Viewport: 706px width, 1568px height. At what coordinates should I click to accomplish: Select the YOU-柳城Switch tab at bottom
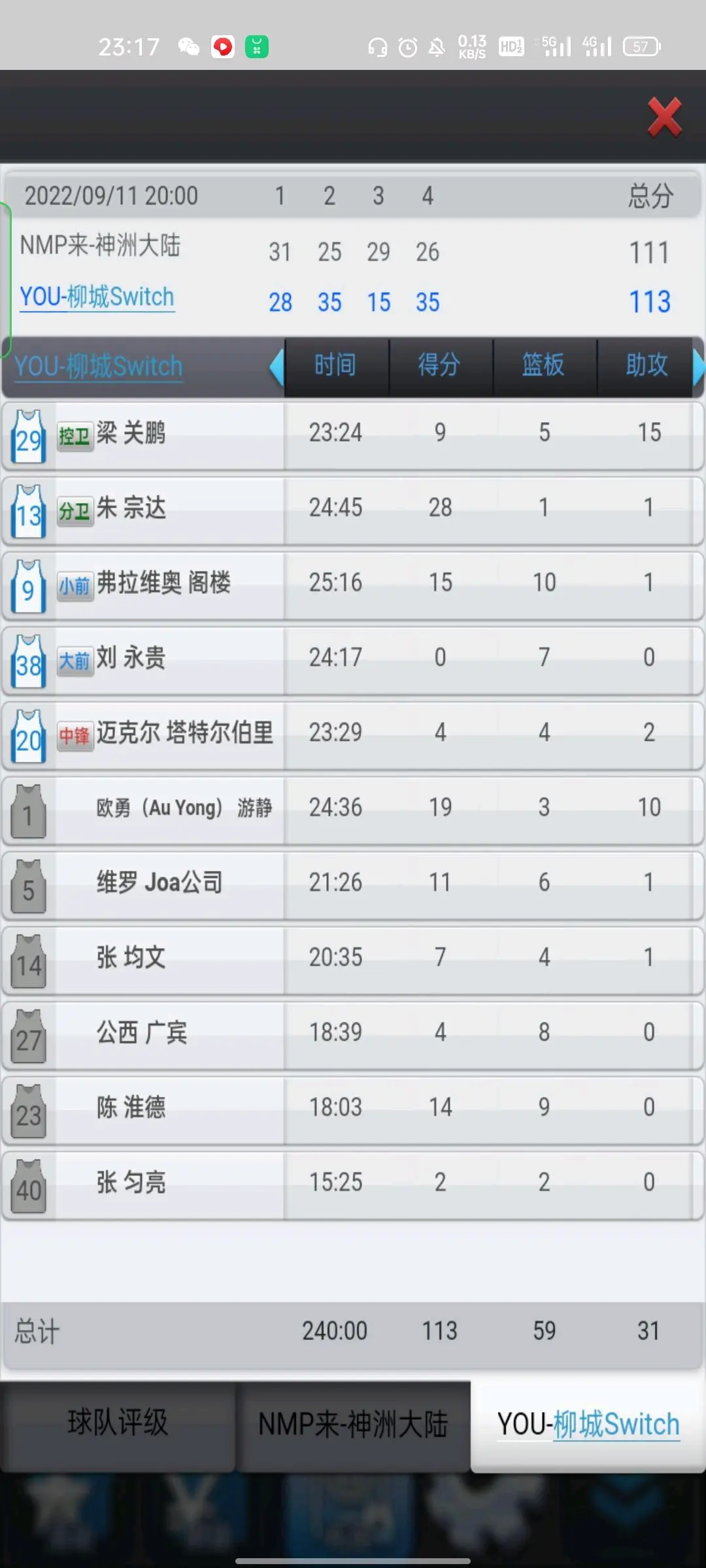coord(587,1426)
